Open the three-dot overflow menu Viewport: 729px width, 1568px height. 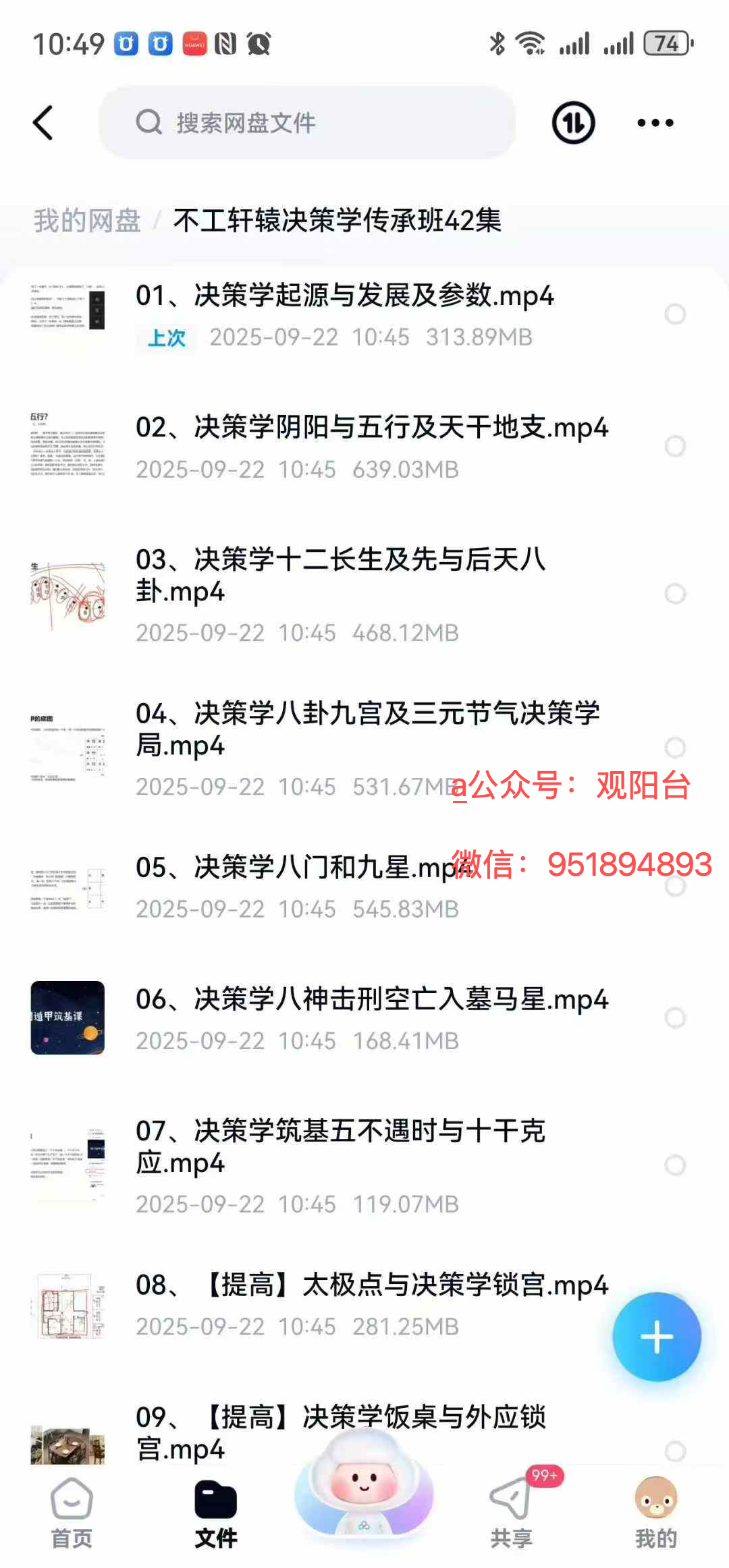(655, 123)
